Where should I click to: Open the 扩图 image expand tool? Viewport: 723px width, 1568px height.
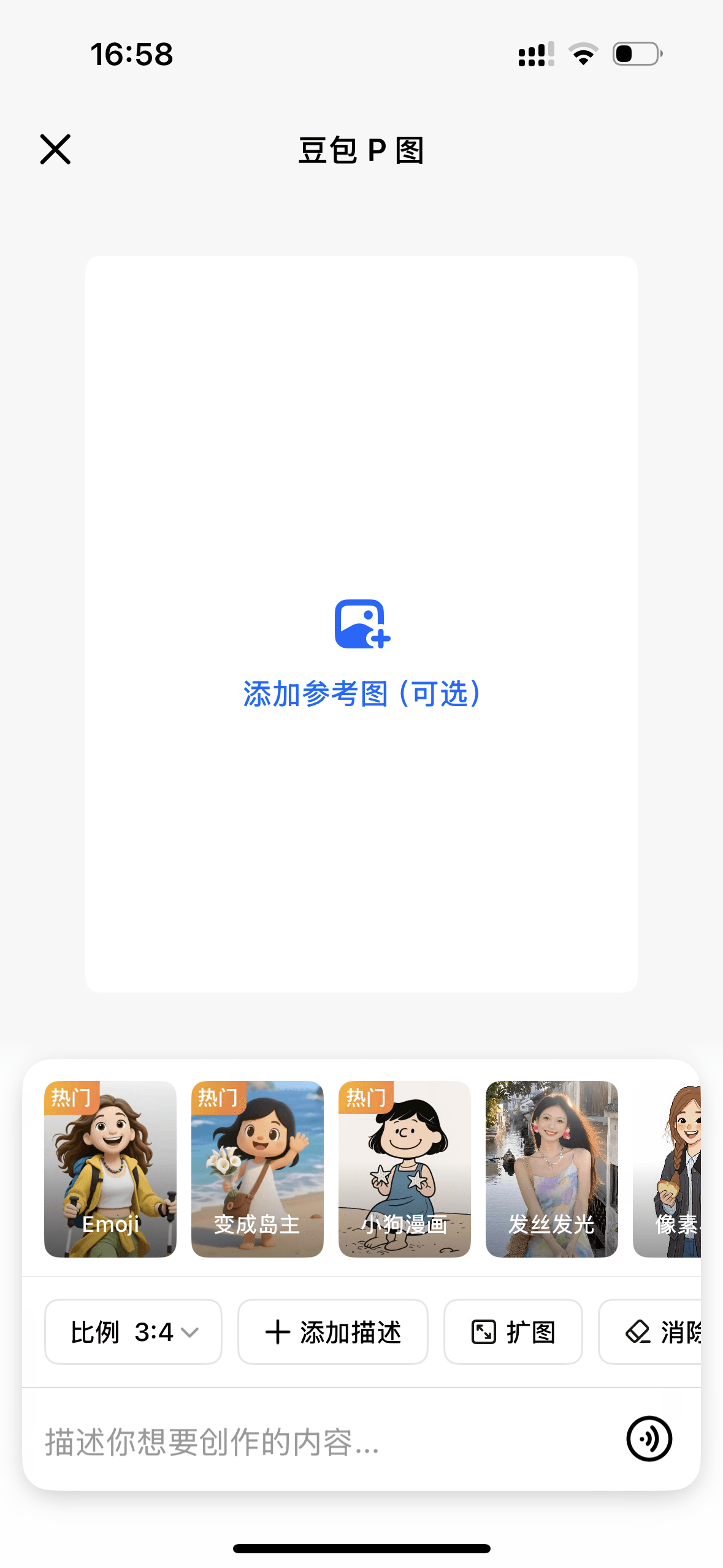point(513,1332)
